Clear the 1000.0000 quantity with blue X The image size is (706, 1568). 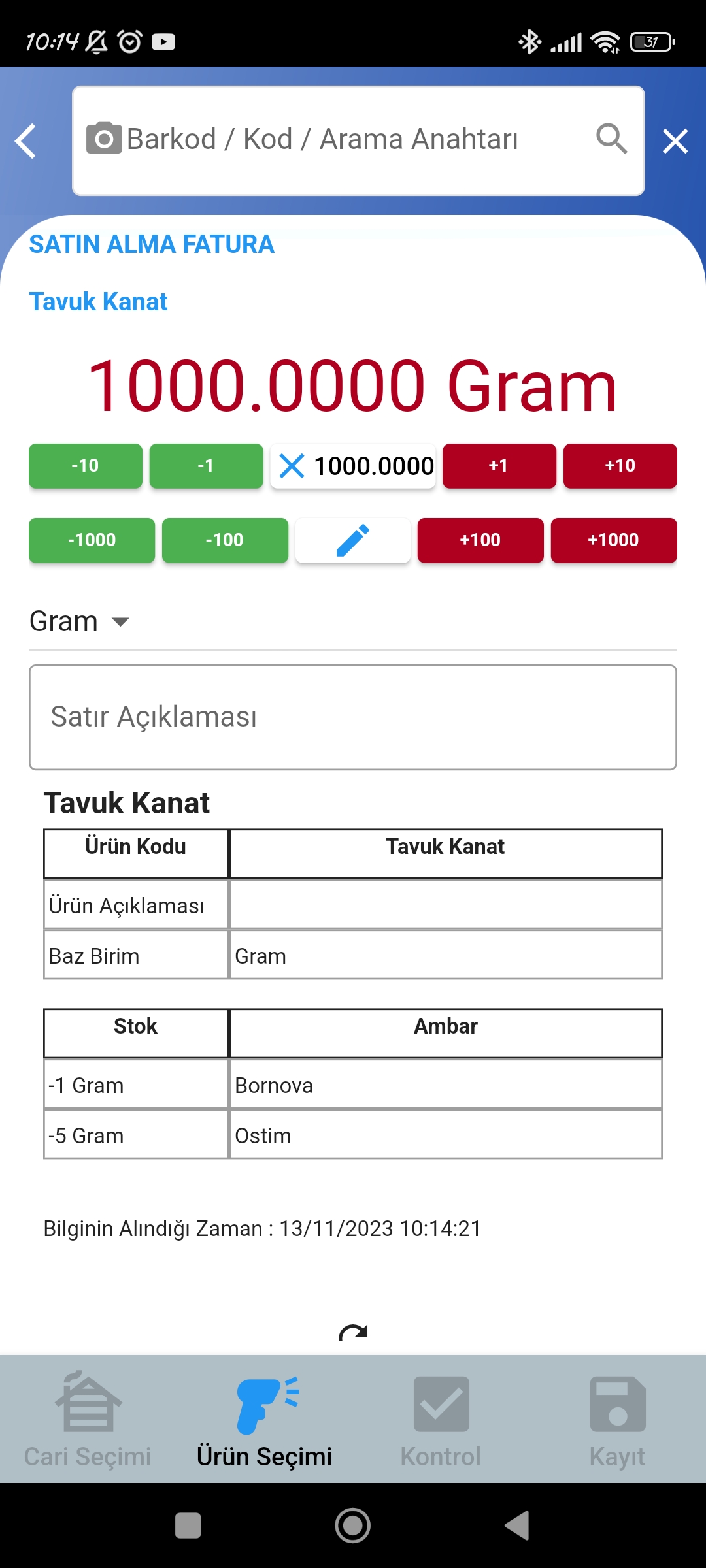tap(292, 466)
